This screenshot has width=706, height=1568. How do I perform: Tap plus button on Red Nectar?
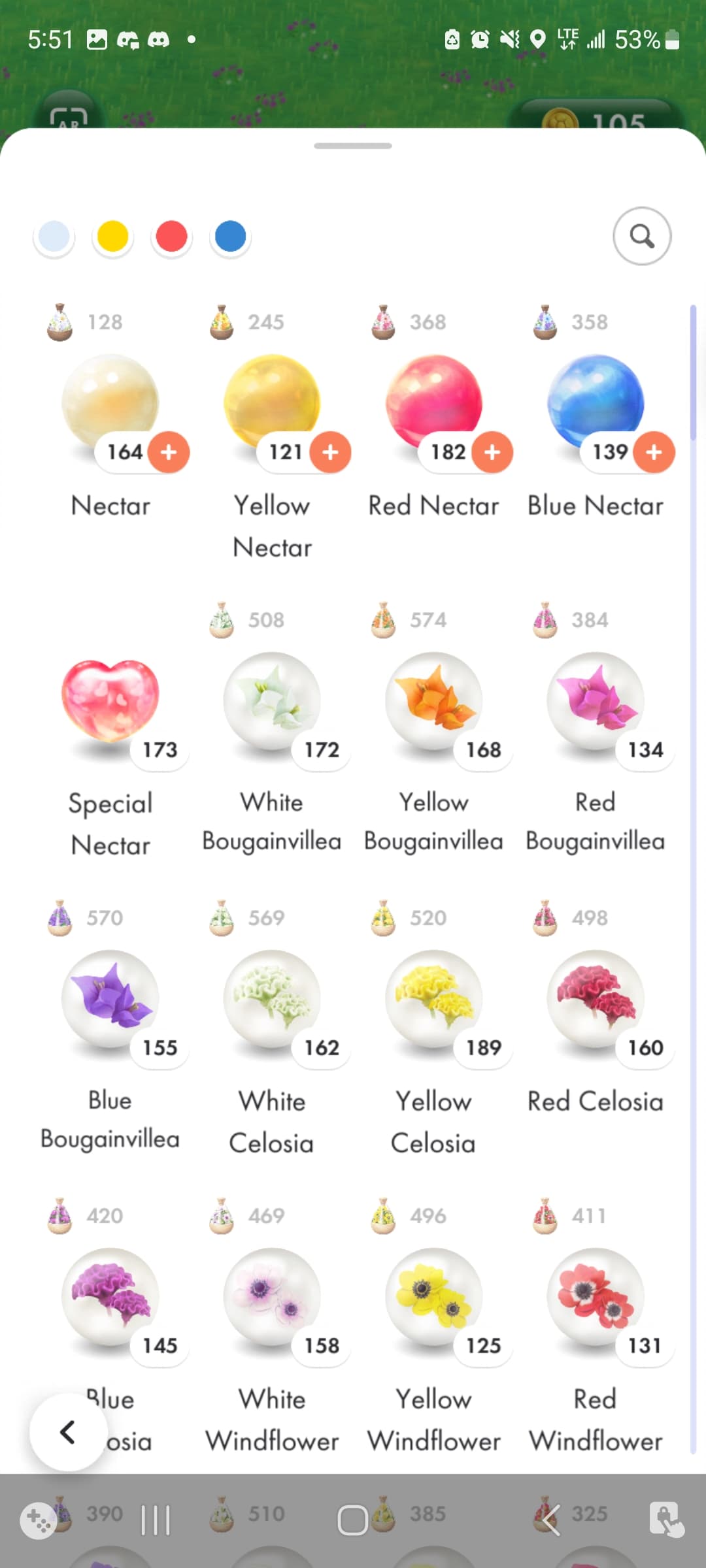492,452
